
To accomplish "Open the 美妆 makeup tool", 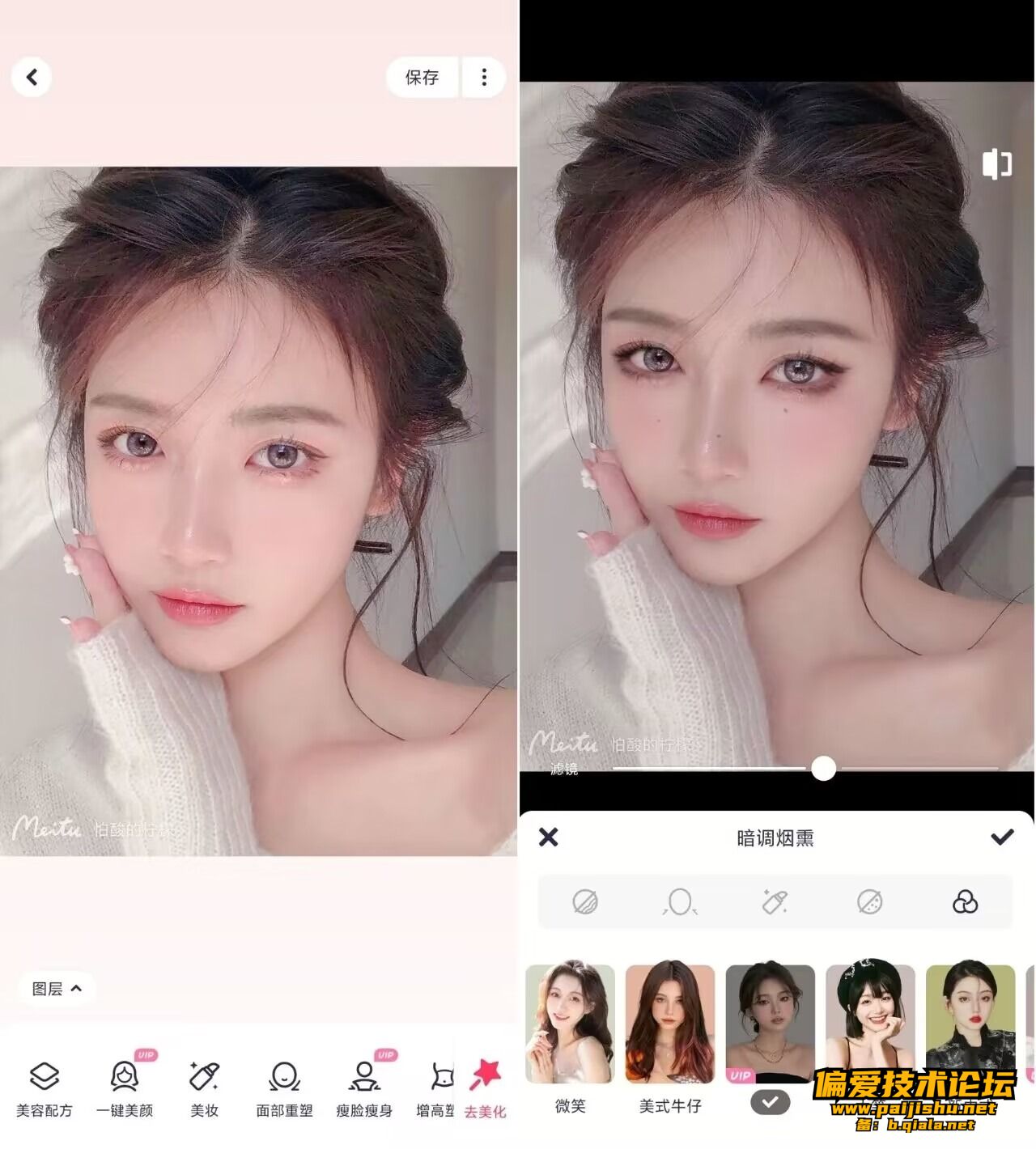I will 204,1089.
